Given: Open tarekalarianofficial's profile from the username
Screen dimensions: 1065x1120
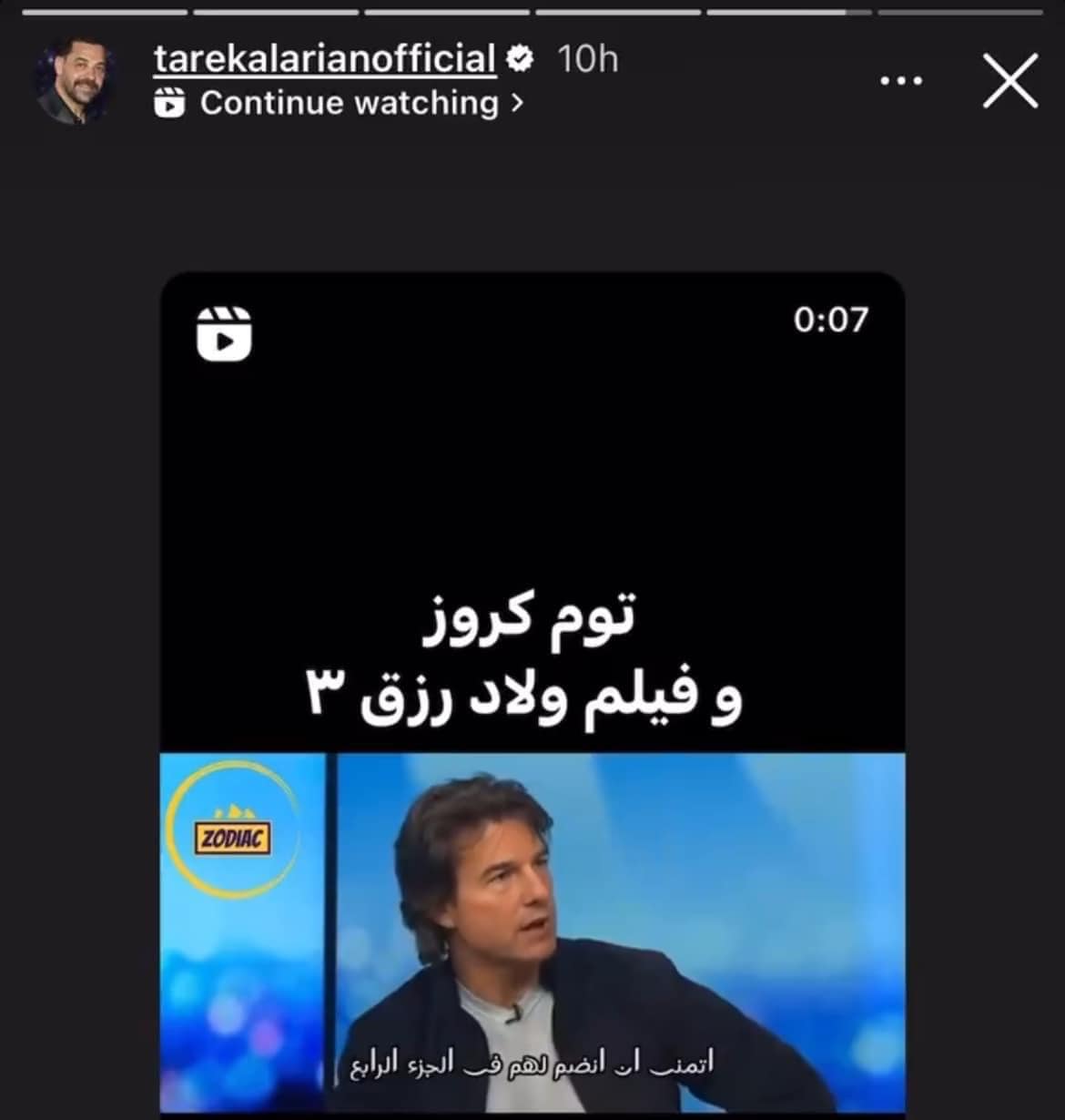Looking at the screenshot, I should 325,59.
